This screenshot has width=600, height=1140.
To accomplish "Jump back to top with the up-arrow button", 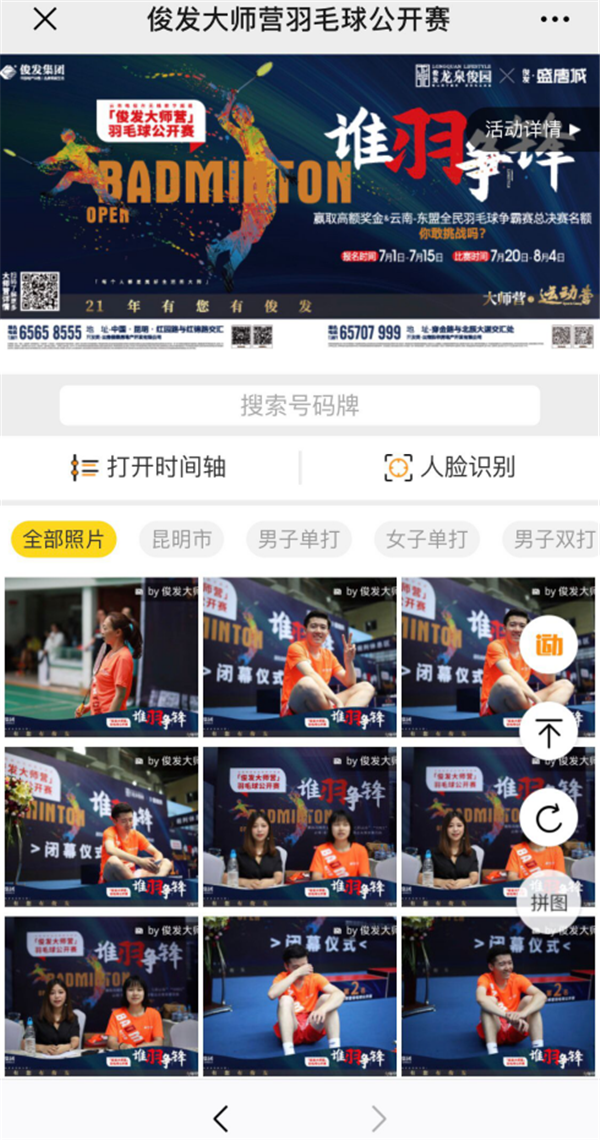I will click(548, 733).
